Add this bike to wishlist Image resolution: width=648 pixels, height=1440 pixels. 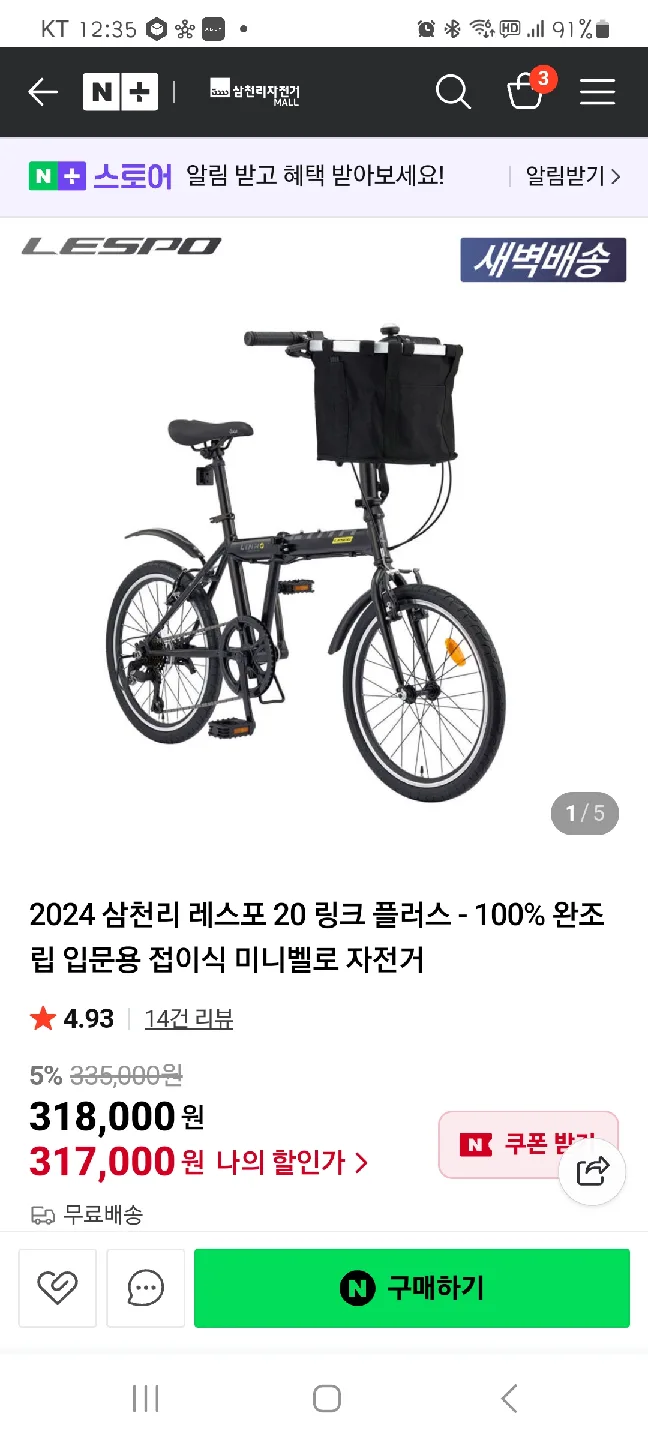coord(57,1287)
